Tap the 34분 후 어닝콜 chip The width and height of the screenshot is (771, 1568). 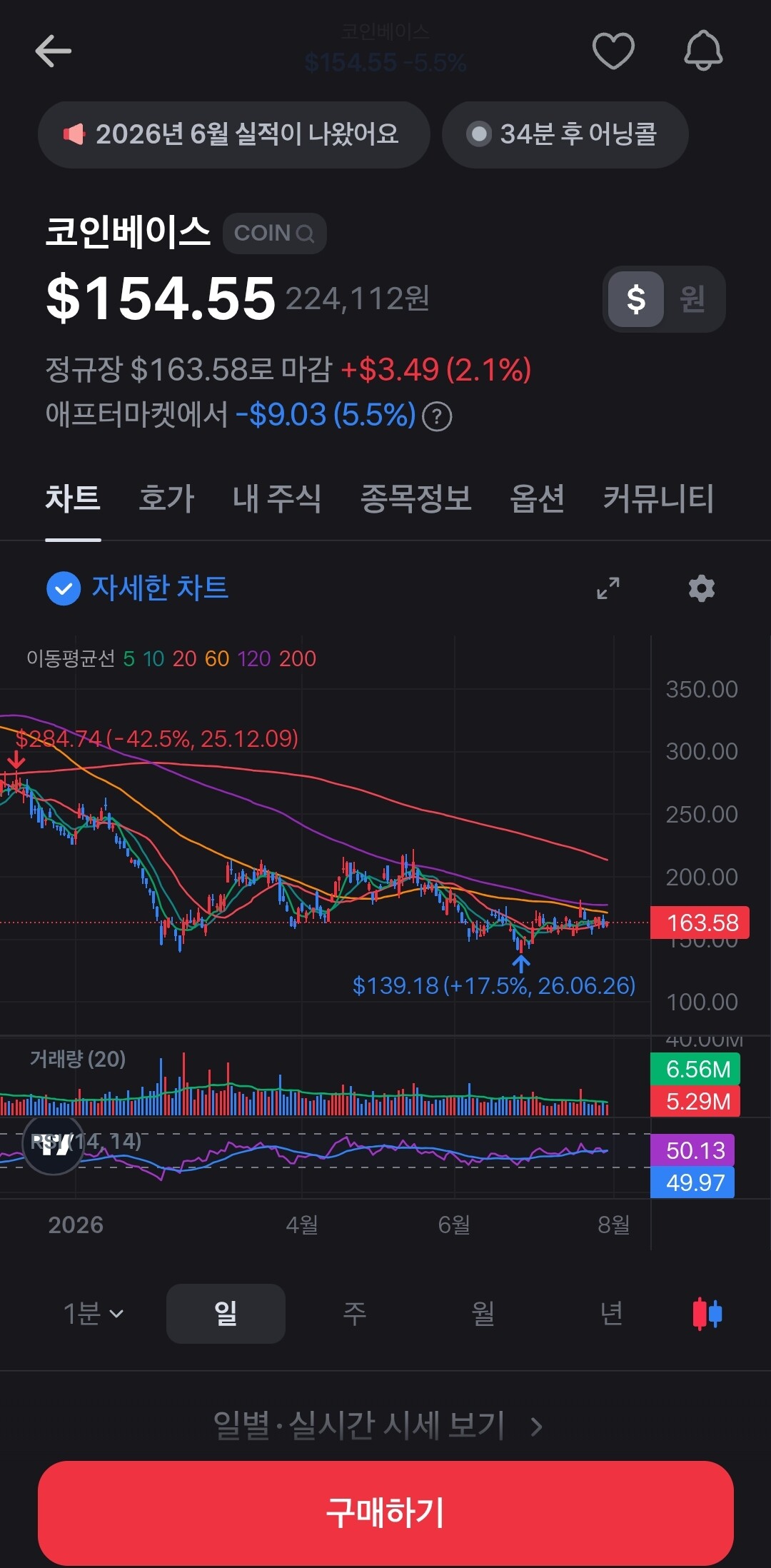pos(565,134)
